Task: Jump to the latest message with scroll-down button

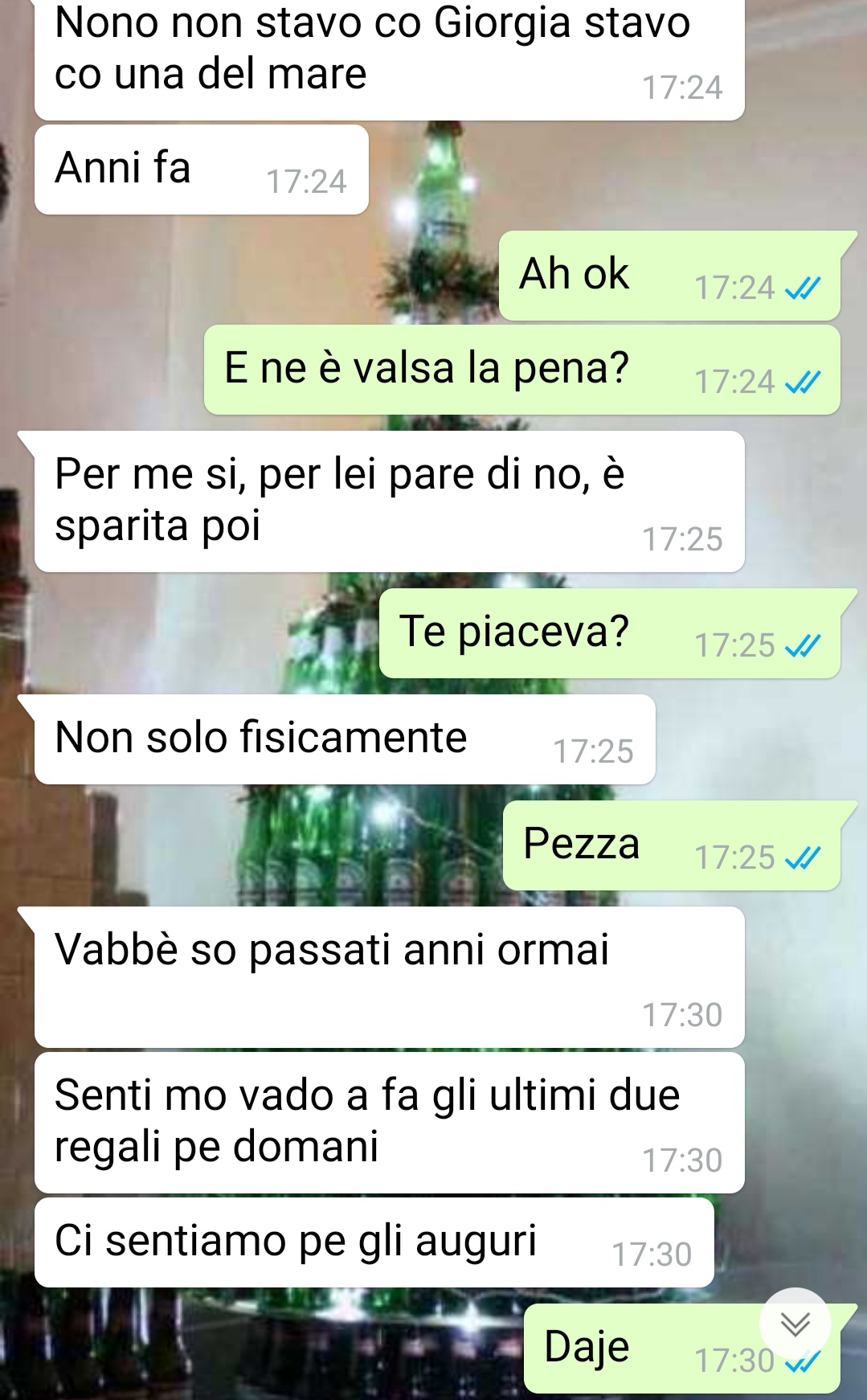Action: (x=795, y=1323)
